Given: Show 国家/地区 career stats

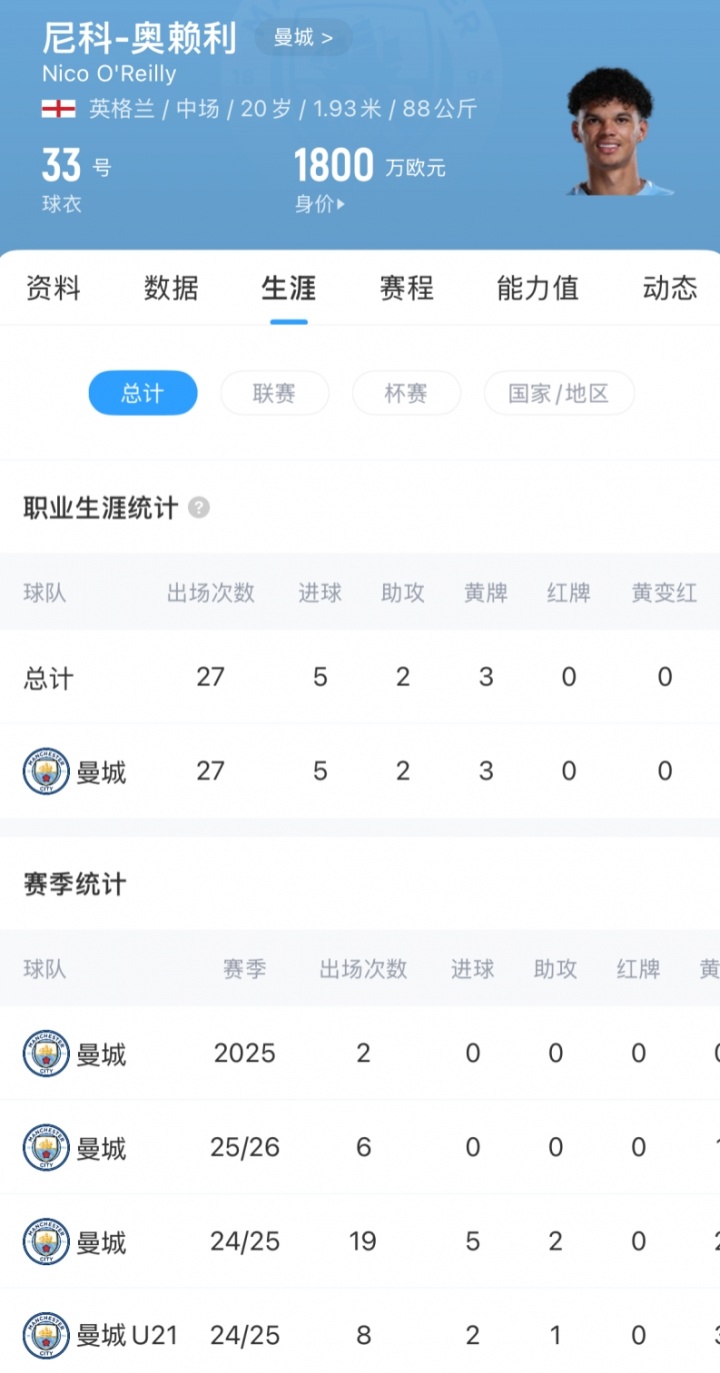Looking at the screenshot, I should coord(559,393).
